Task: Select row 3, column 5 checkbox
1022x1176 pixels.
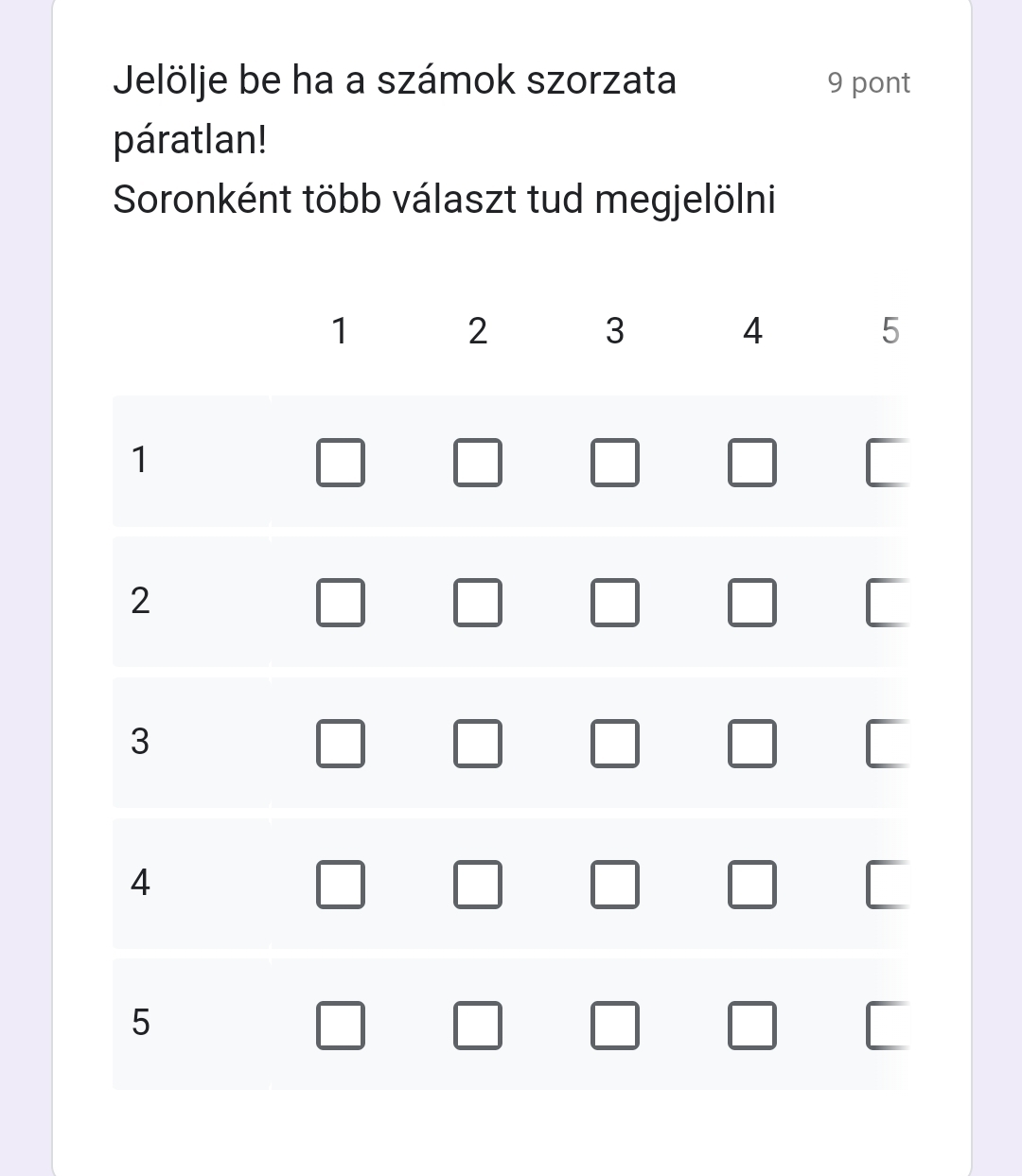Action: point(889,743)
